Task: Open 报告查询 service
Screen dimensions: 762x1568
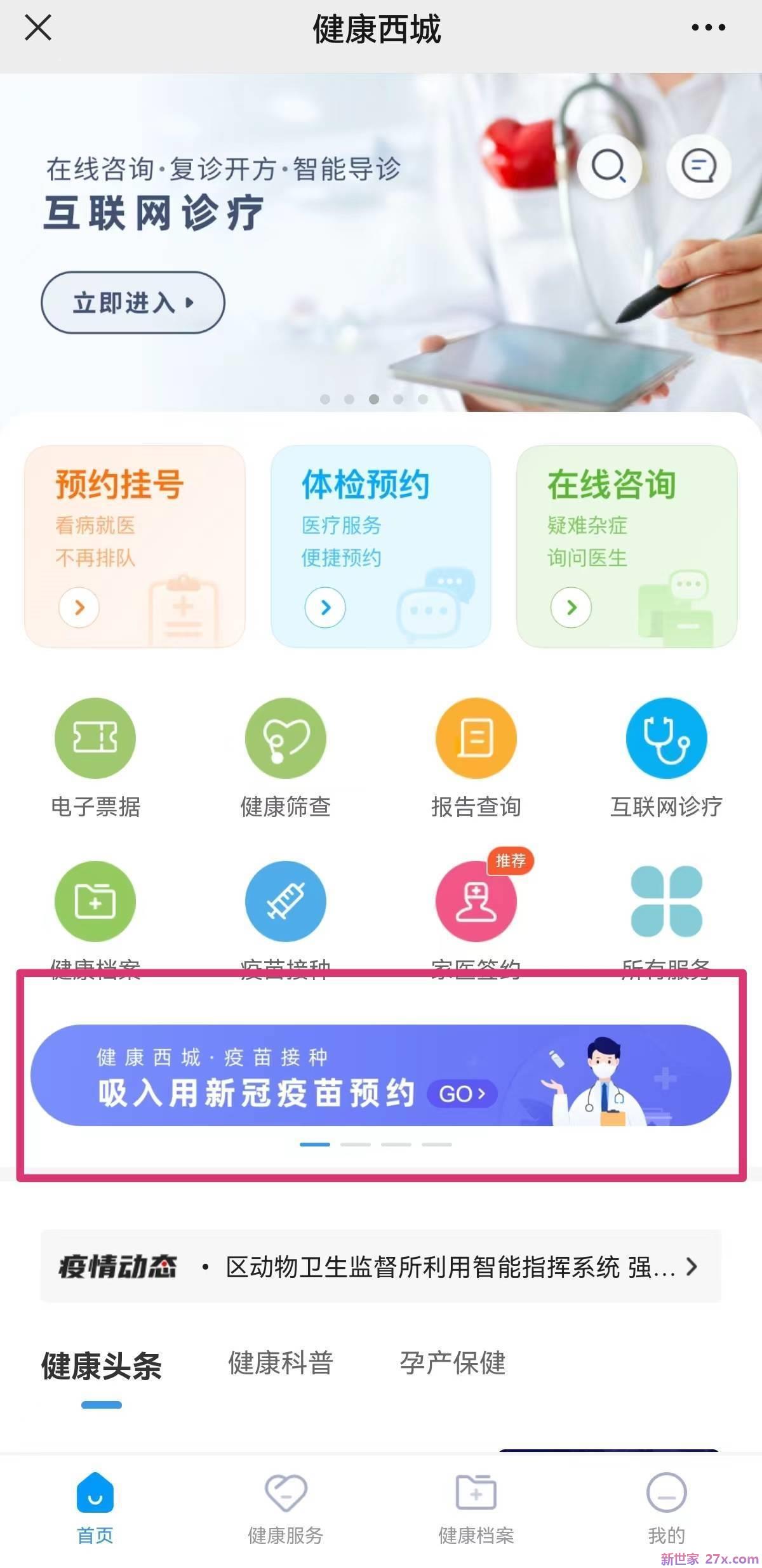Action: [476, 758]
